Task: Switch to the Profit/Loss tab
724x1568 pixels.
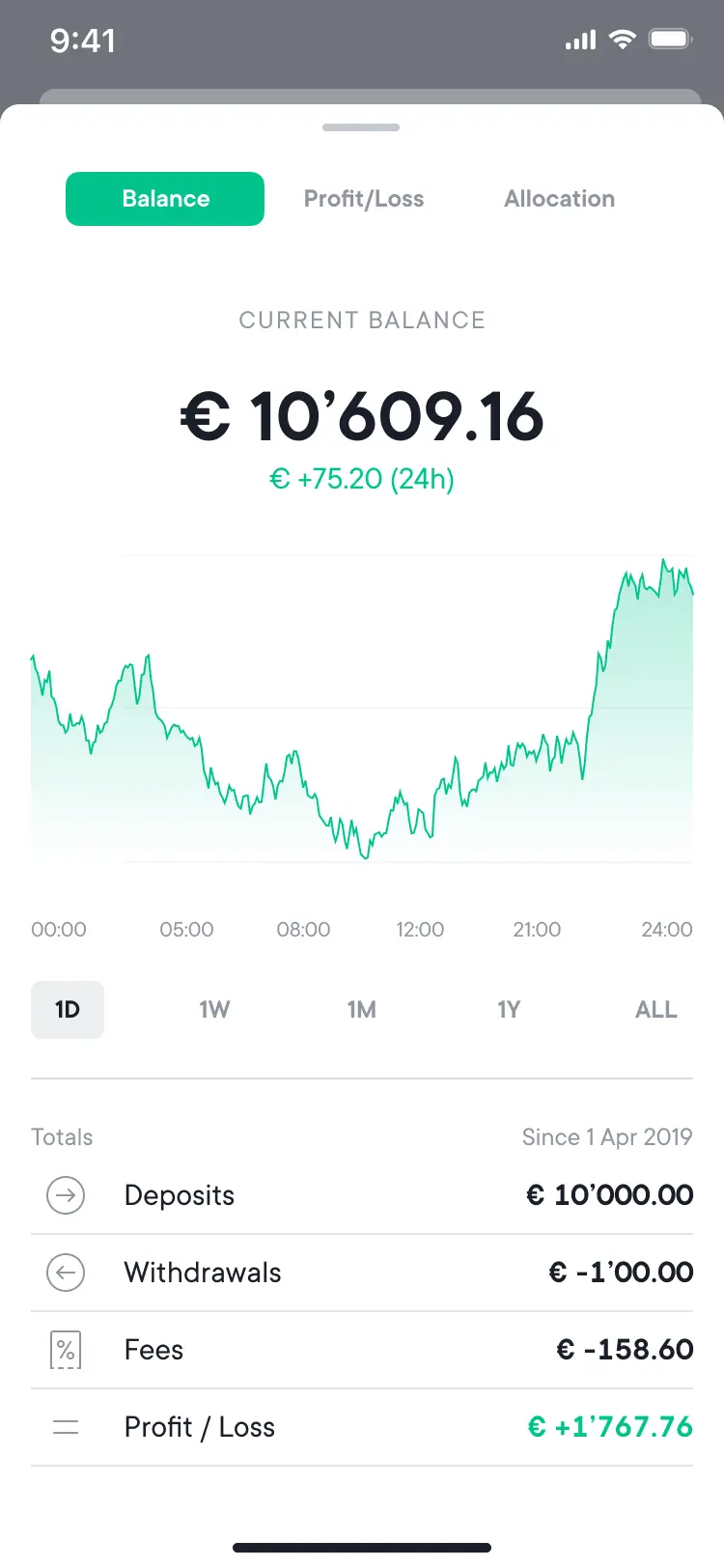Action: 364,199
